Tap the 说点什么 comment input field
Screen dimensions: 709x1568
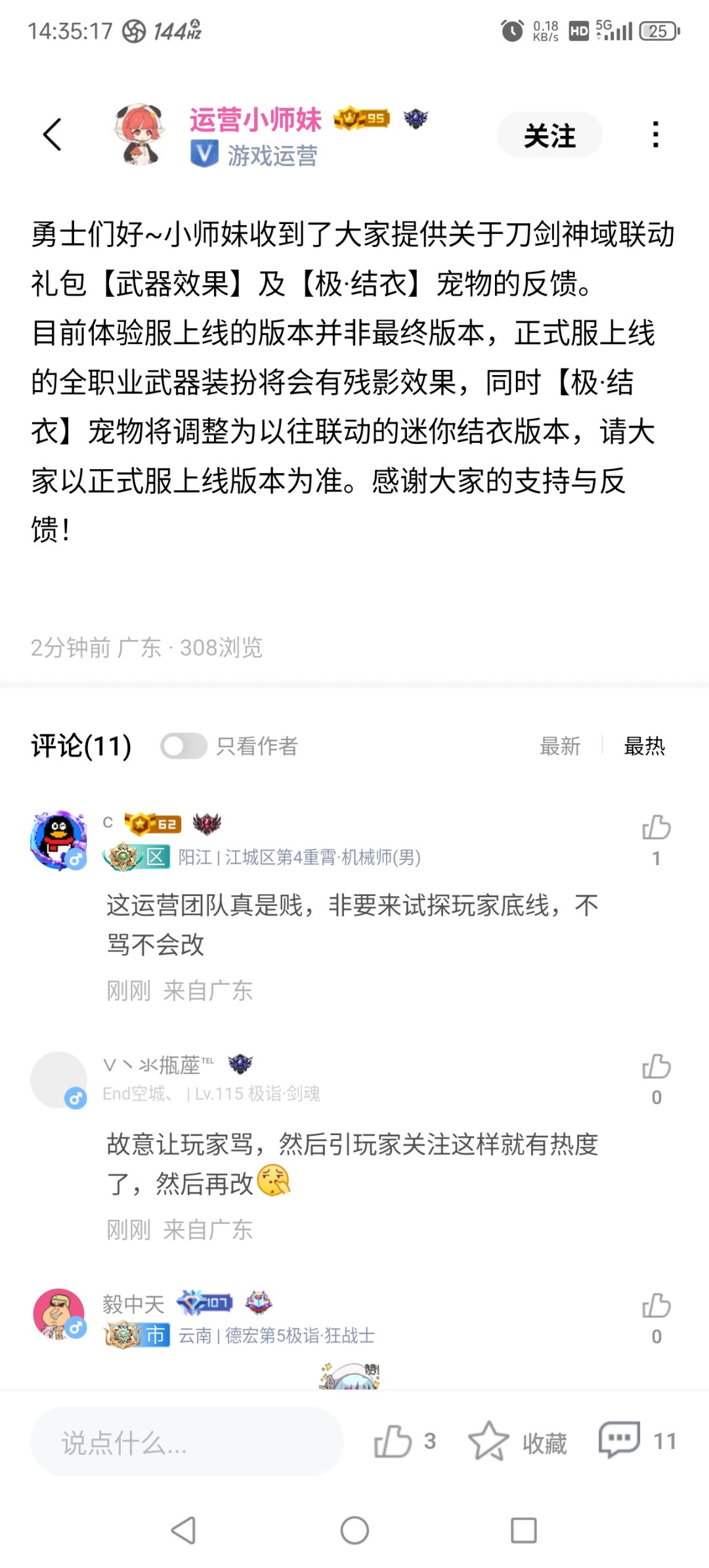(187, 1441)
